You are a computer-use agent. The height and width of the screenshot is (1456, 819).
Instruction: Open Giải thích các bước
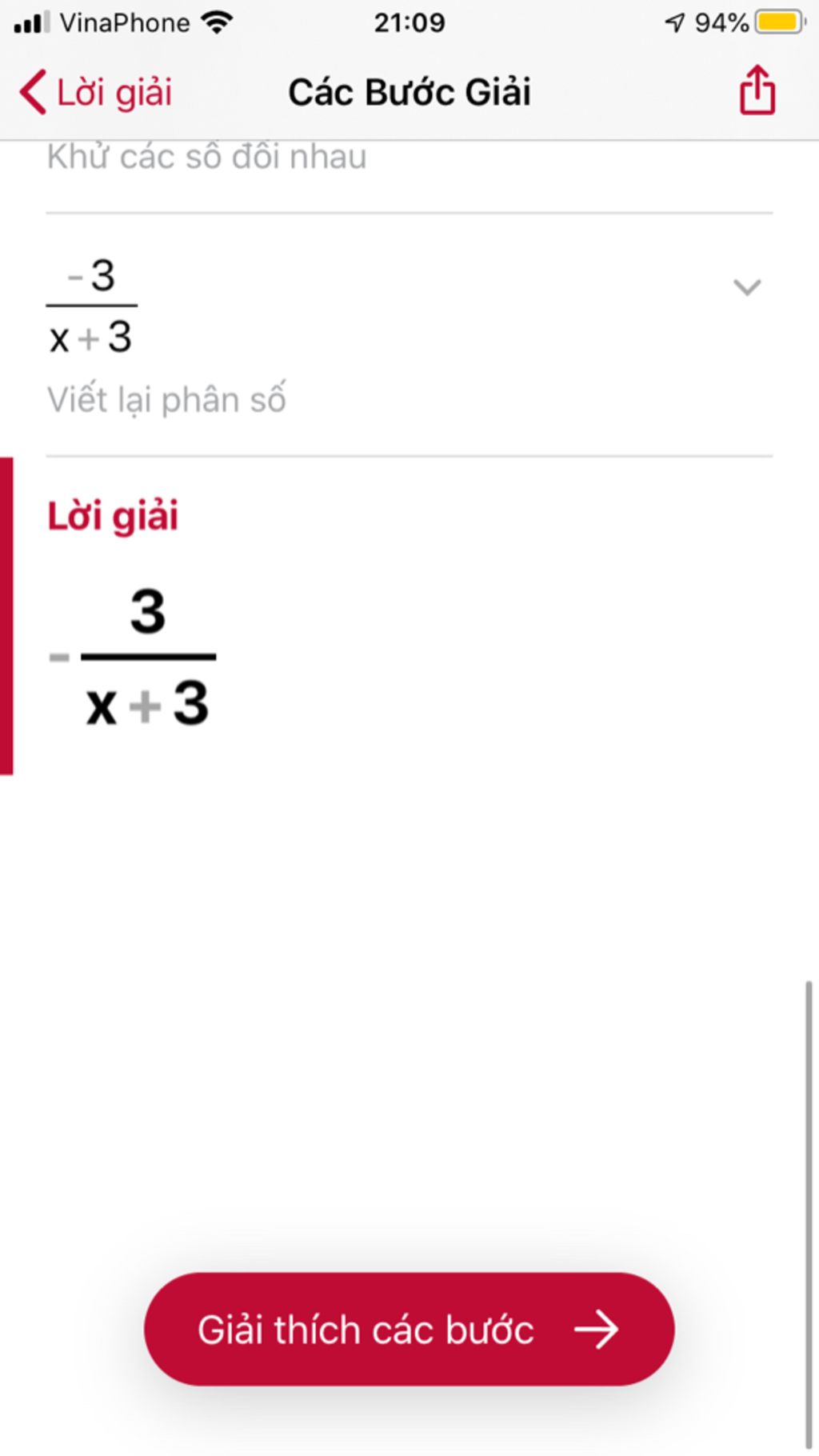point(409,1329)
